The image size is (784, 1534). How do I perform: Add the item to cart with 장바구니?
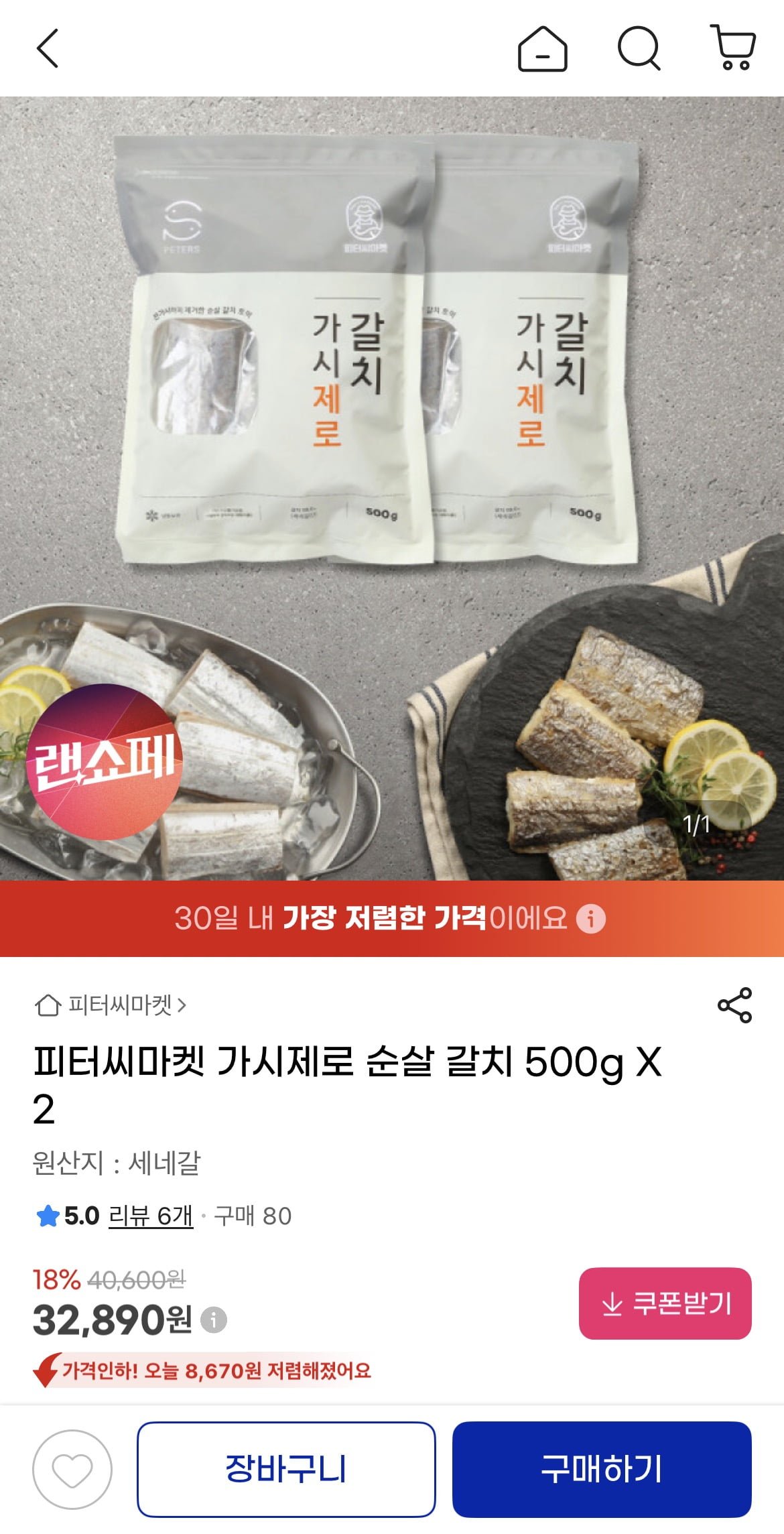pyautogui.click(x=286, y=1469)
